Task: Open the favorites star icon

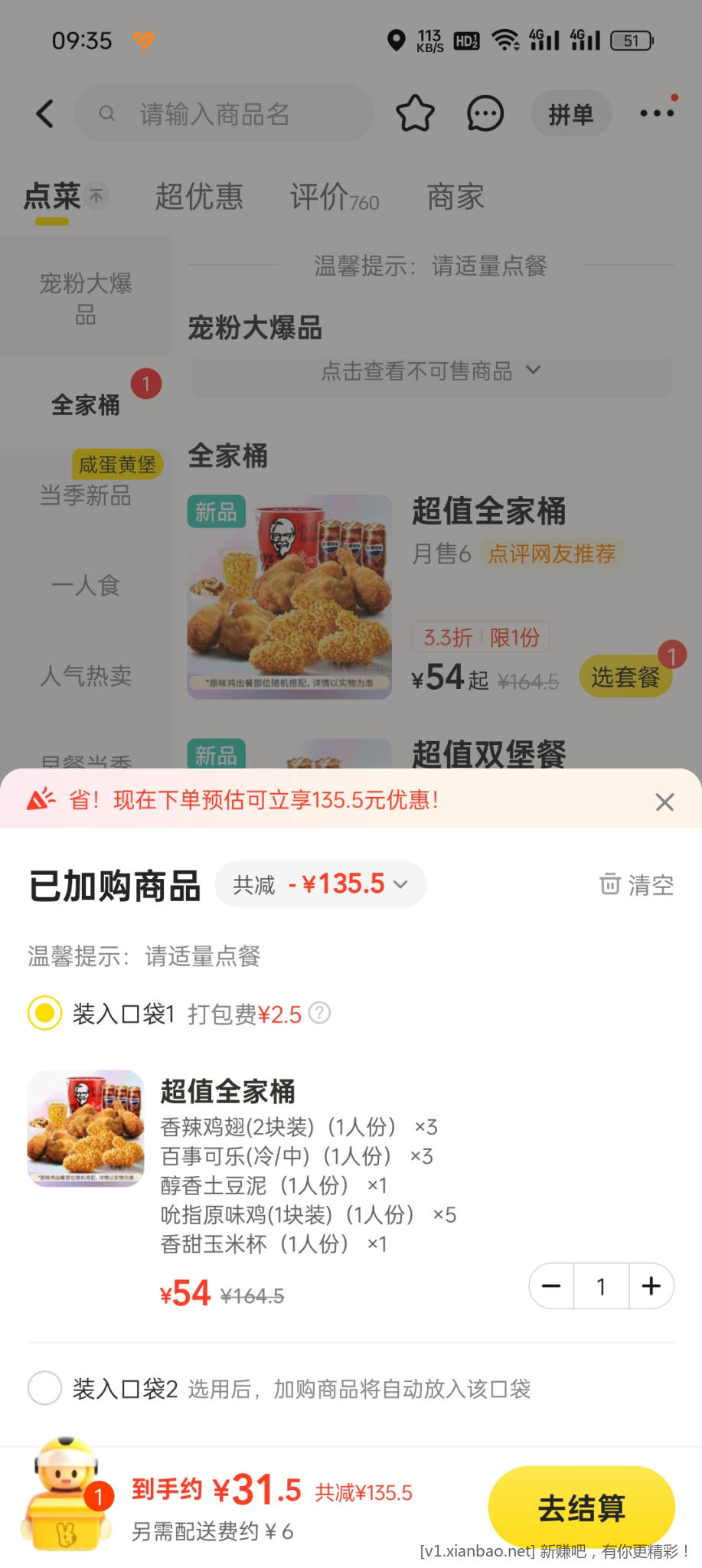Action: 415,113
